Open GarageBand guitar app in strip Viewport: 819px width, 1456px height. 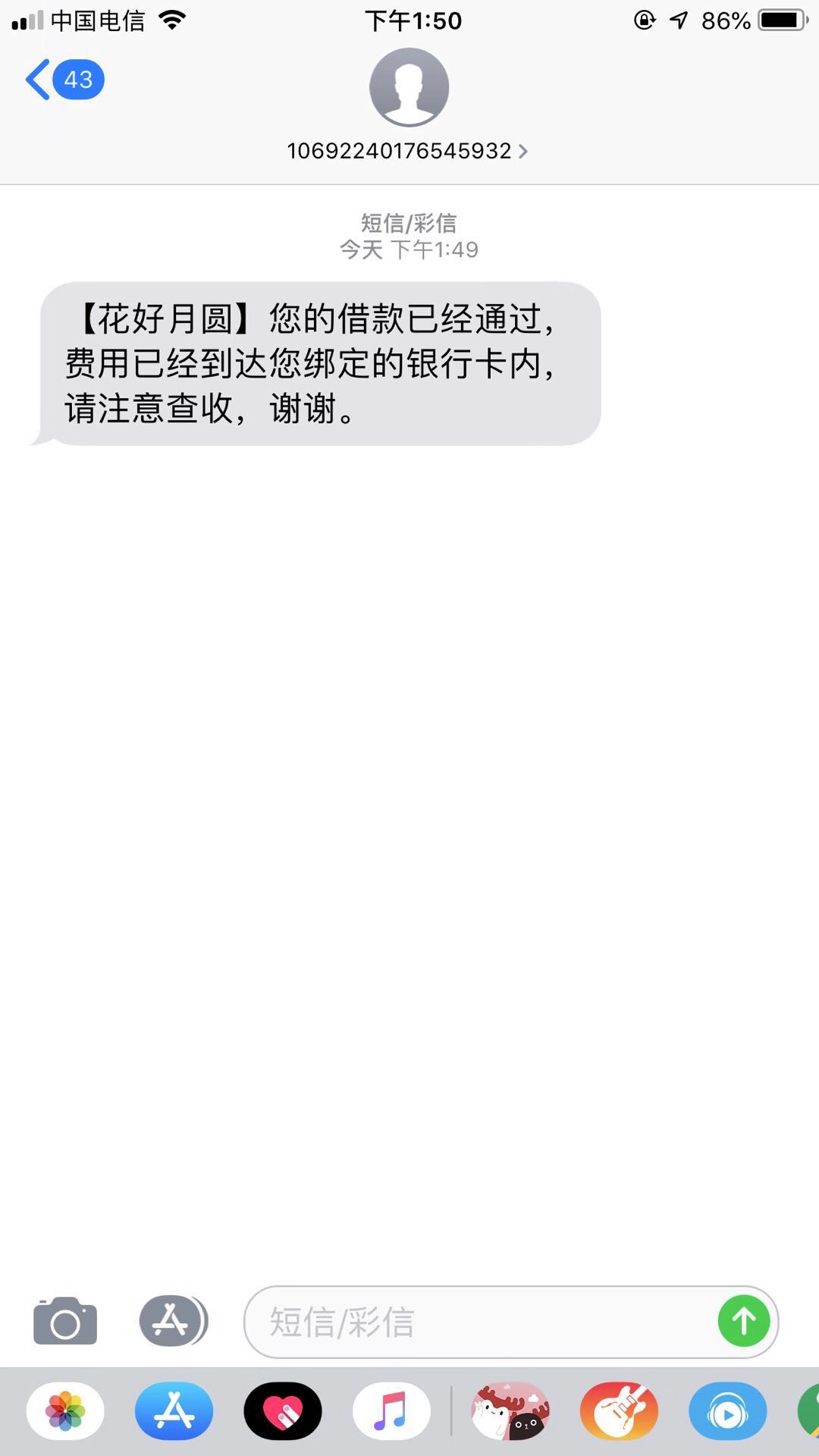point(619,1411)
